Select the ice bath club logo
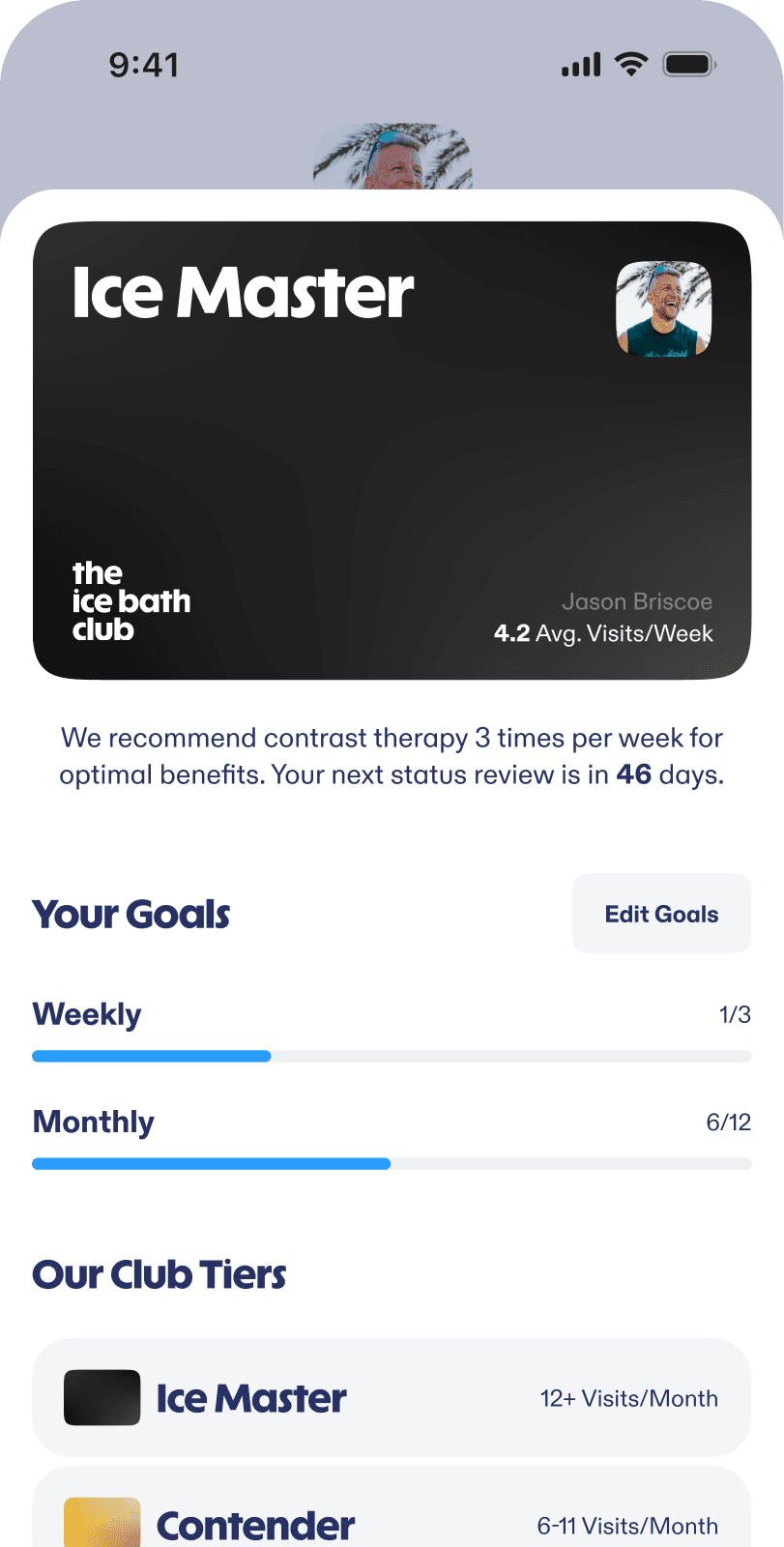The image size is (784, 1547). point(129,601)
